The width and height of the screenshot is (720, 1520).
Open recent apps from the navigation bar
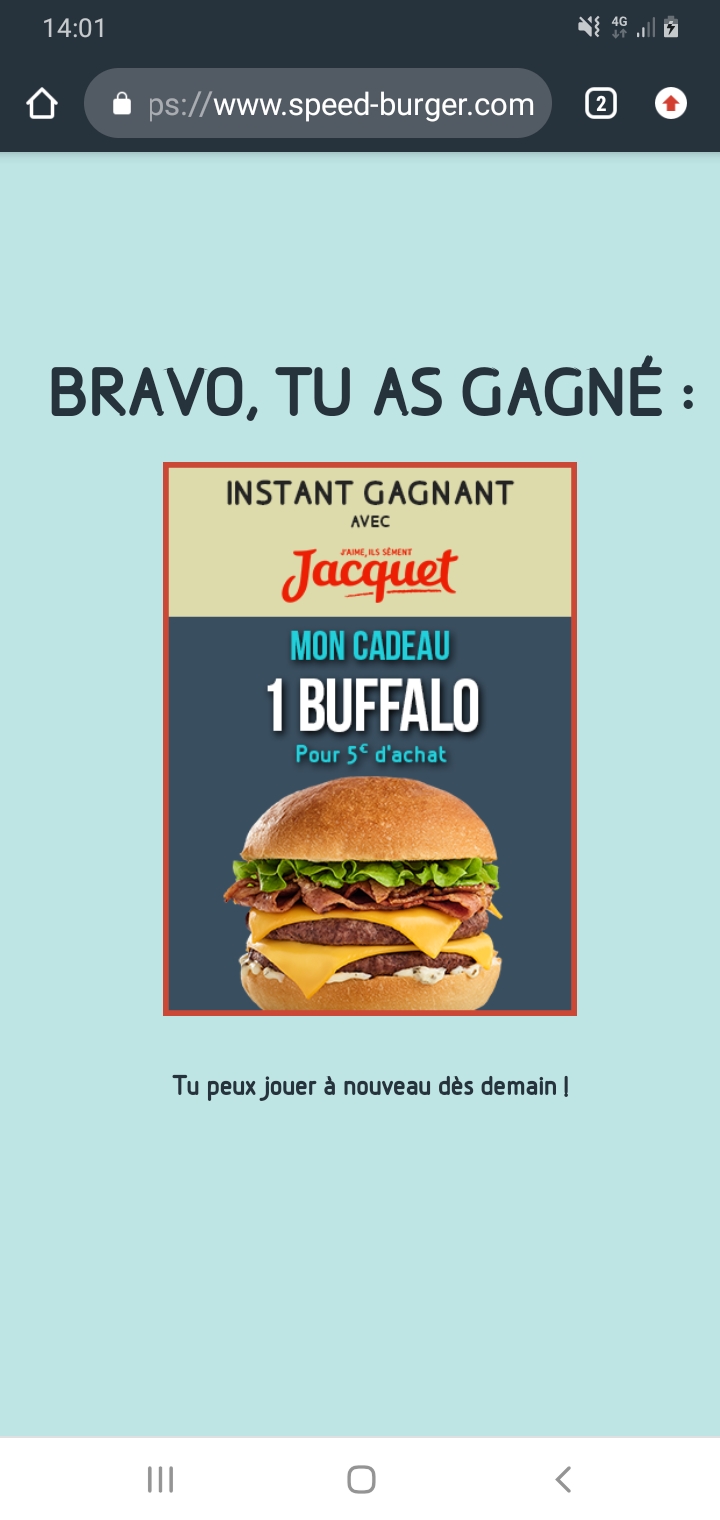(160, 1479)
